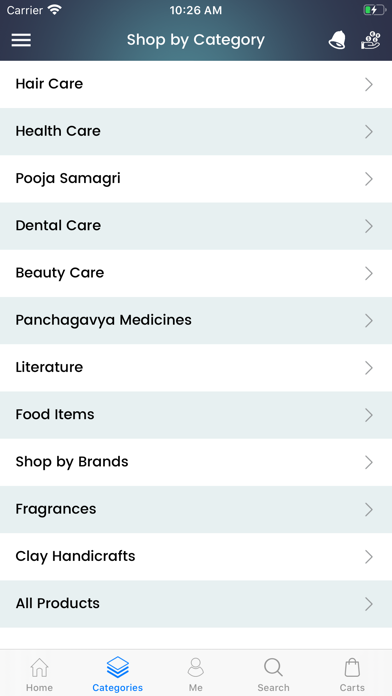Show All Products
The image size is (392, 696).
[196, 604]
